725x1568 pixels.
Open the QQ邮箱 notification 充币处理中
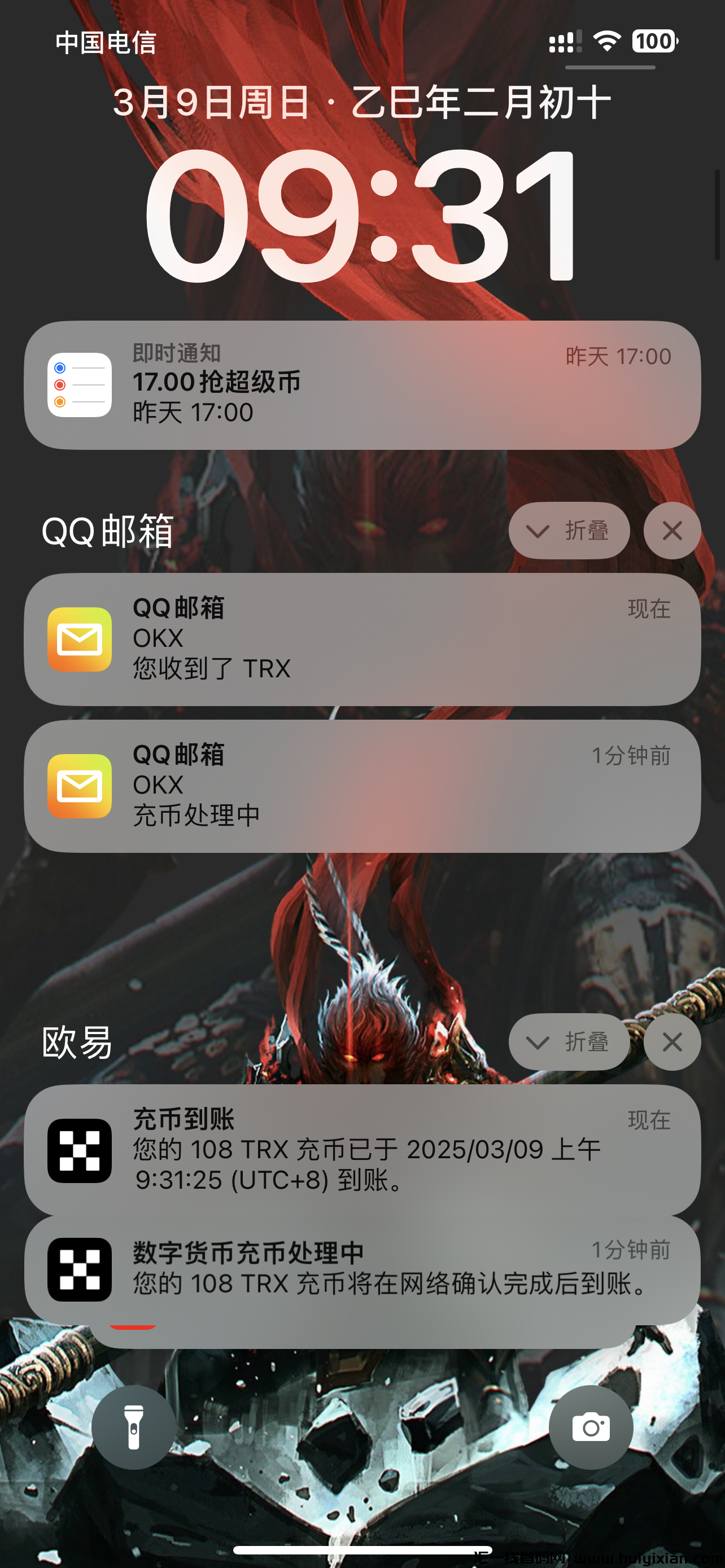362,786
